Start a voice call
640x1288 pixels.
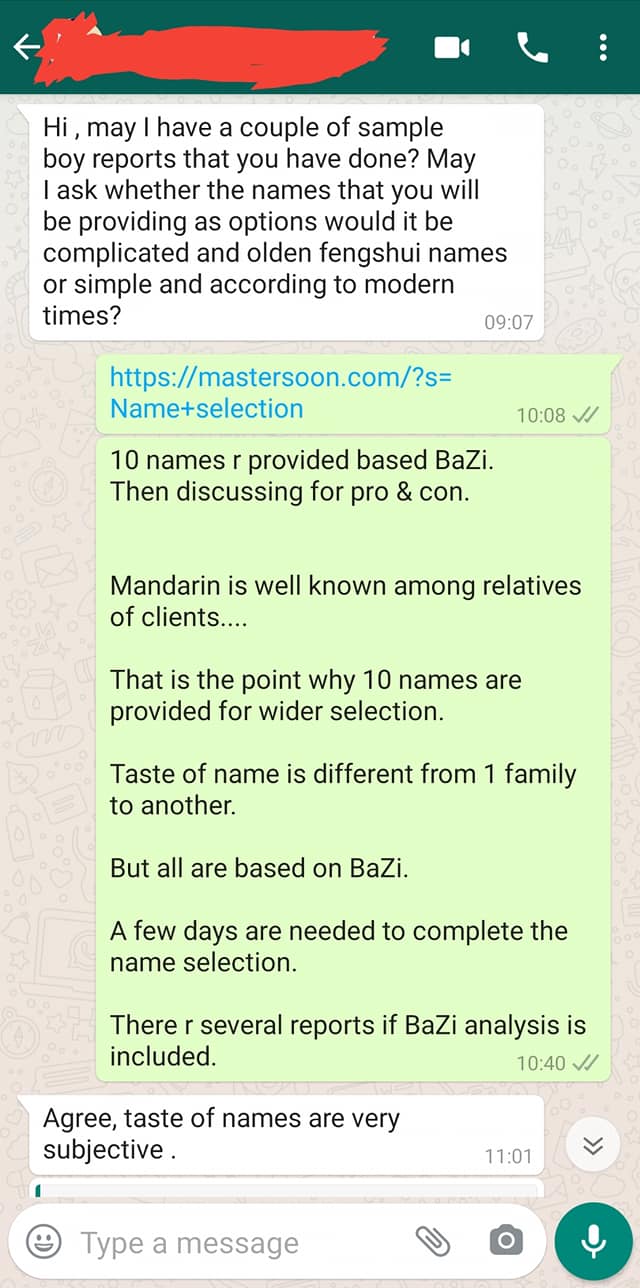[532, 48]
